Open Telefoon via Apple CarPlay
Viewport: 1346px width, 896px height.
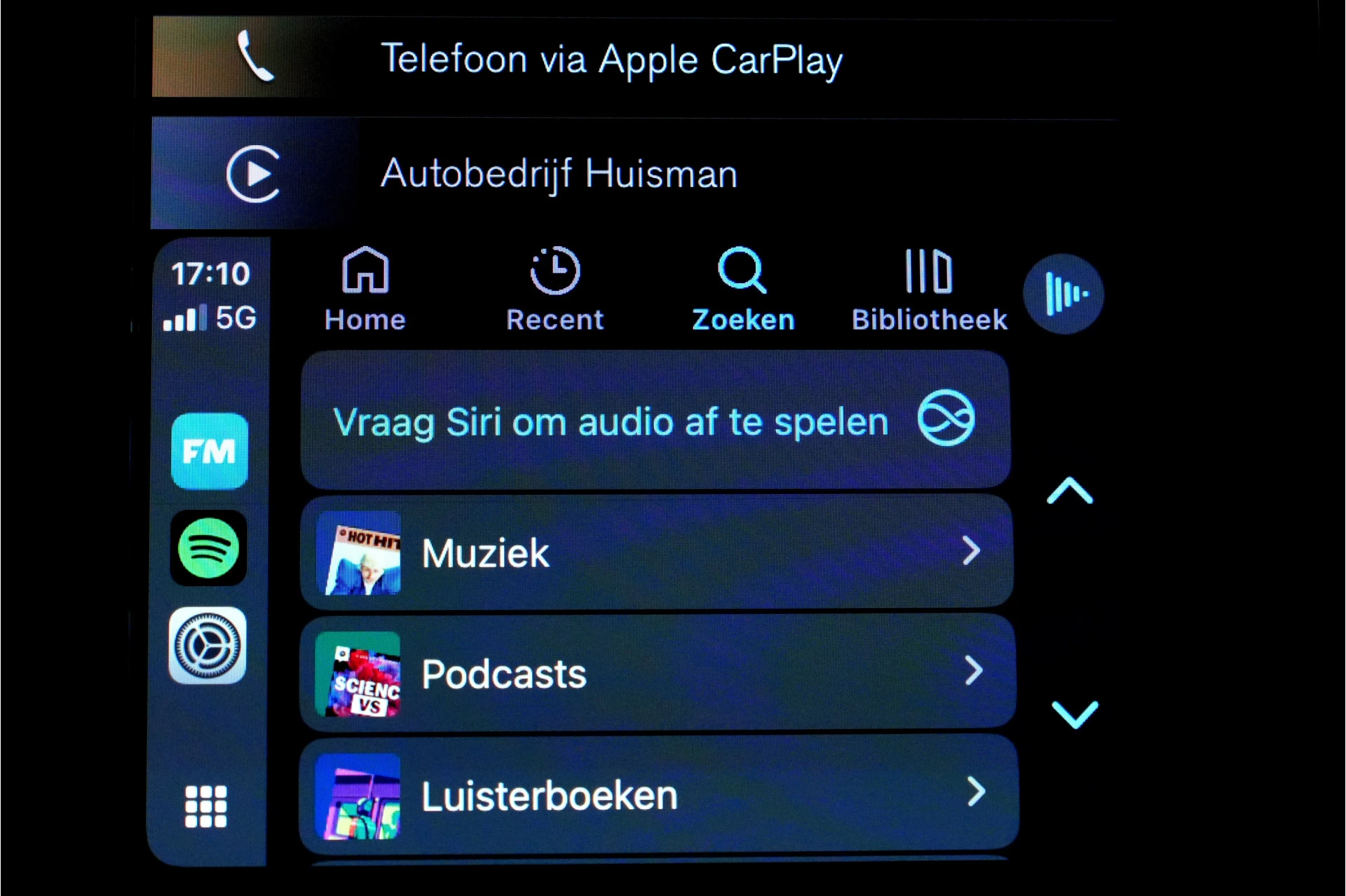[x=610, y=59]
